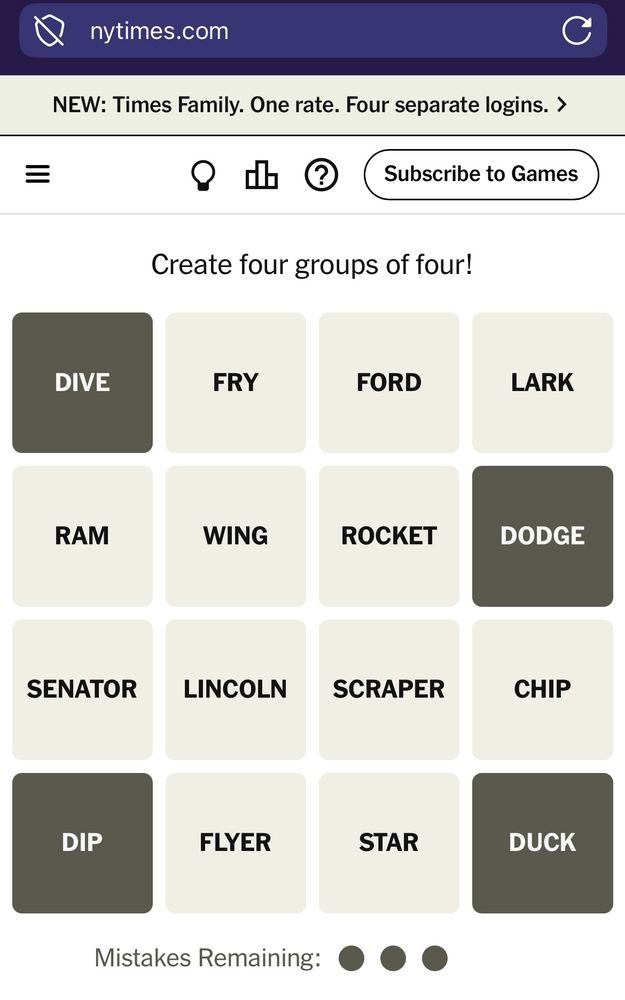The image size is (625, 1000).
Task: Deselect the DODGE tile
Action: (542, 536)
